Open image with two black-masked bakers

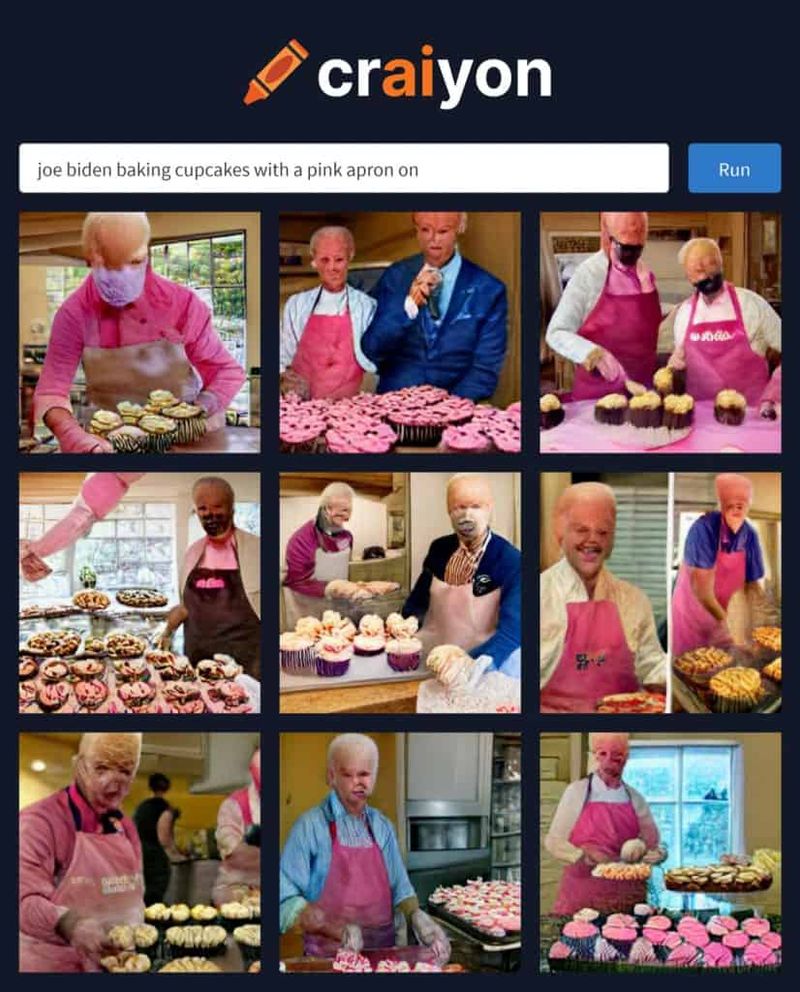pyautogui.click(x=660, y=332)
